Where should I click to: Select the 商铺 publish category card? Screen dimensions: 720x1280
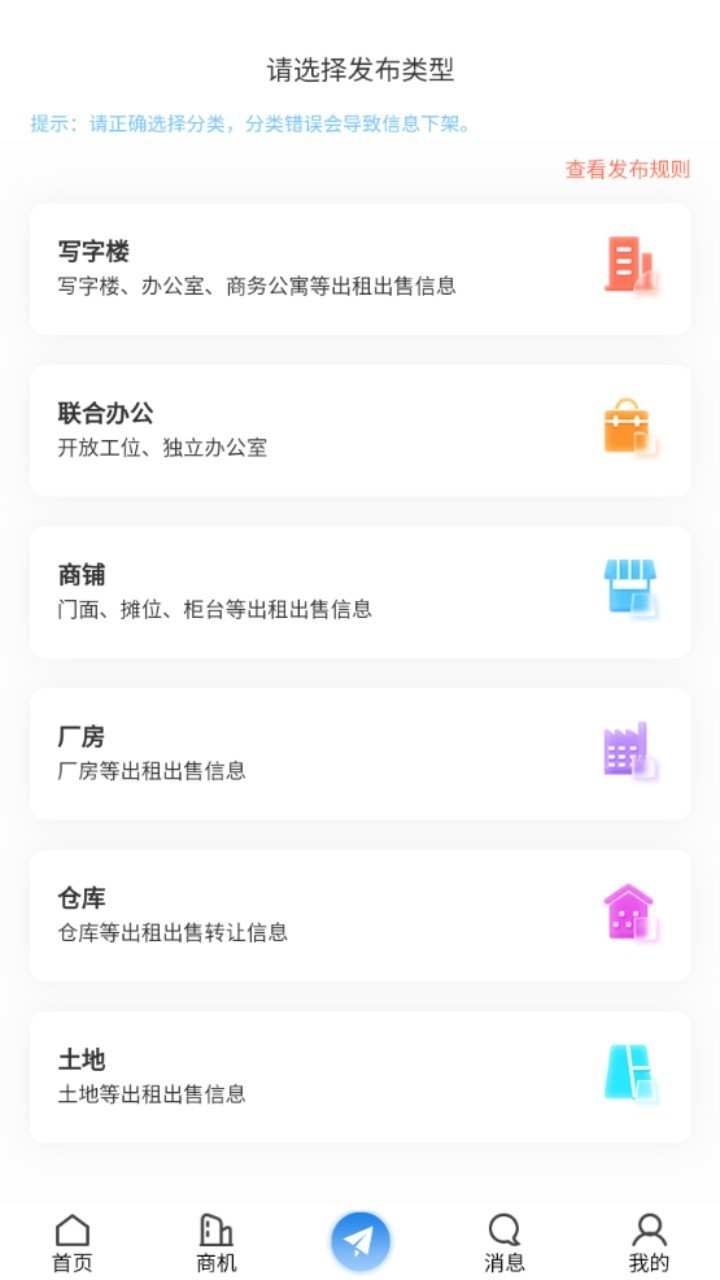tap(360, 591)
